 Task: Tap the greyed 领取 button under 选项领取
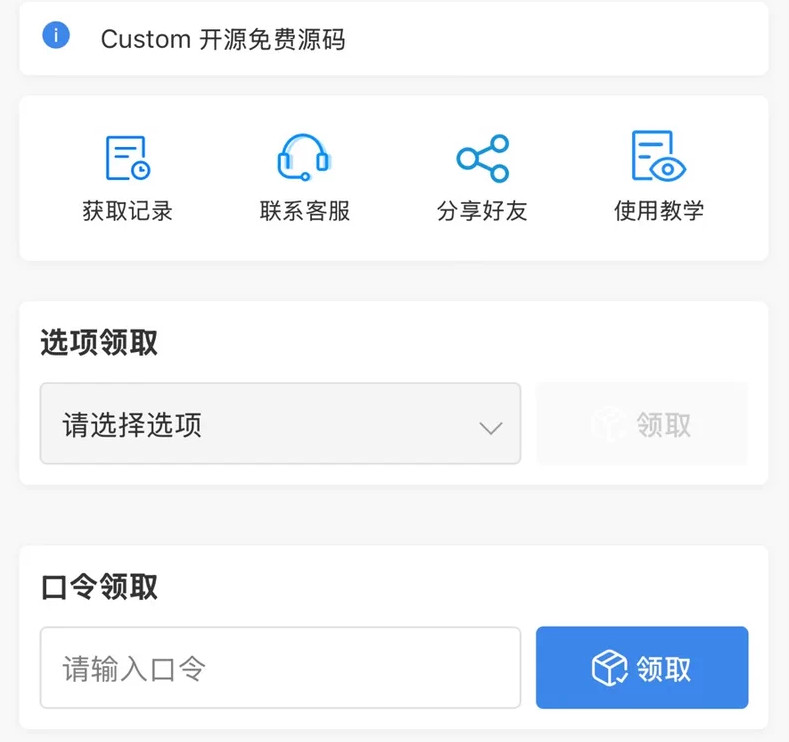(x=641, y=424)
